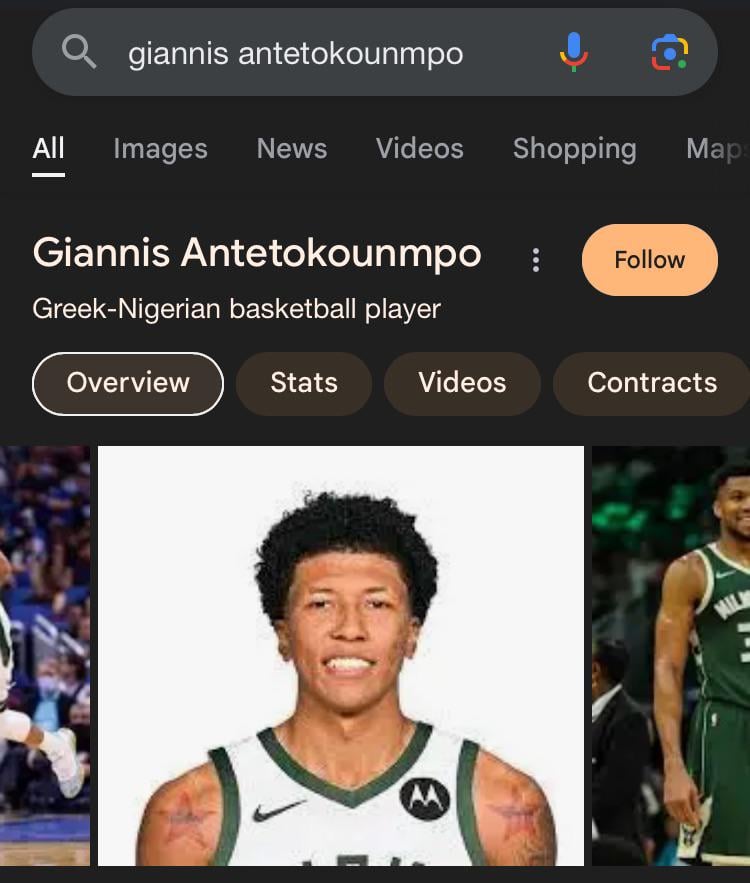Image resolution: width=750 pixels, height=883 pixels.
Task: Follow Giannis Antetokounmpo
Action: pos(649,260)
